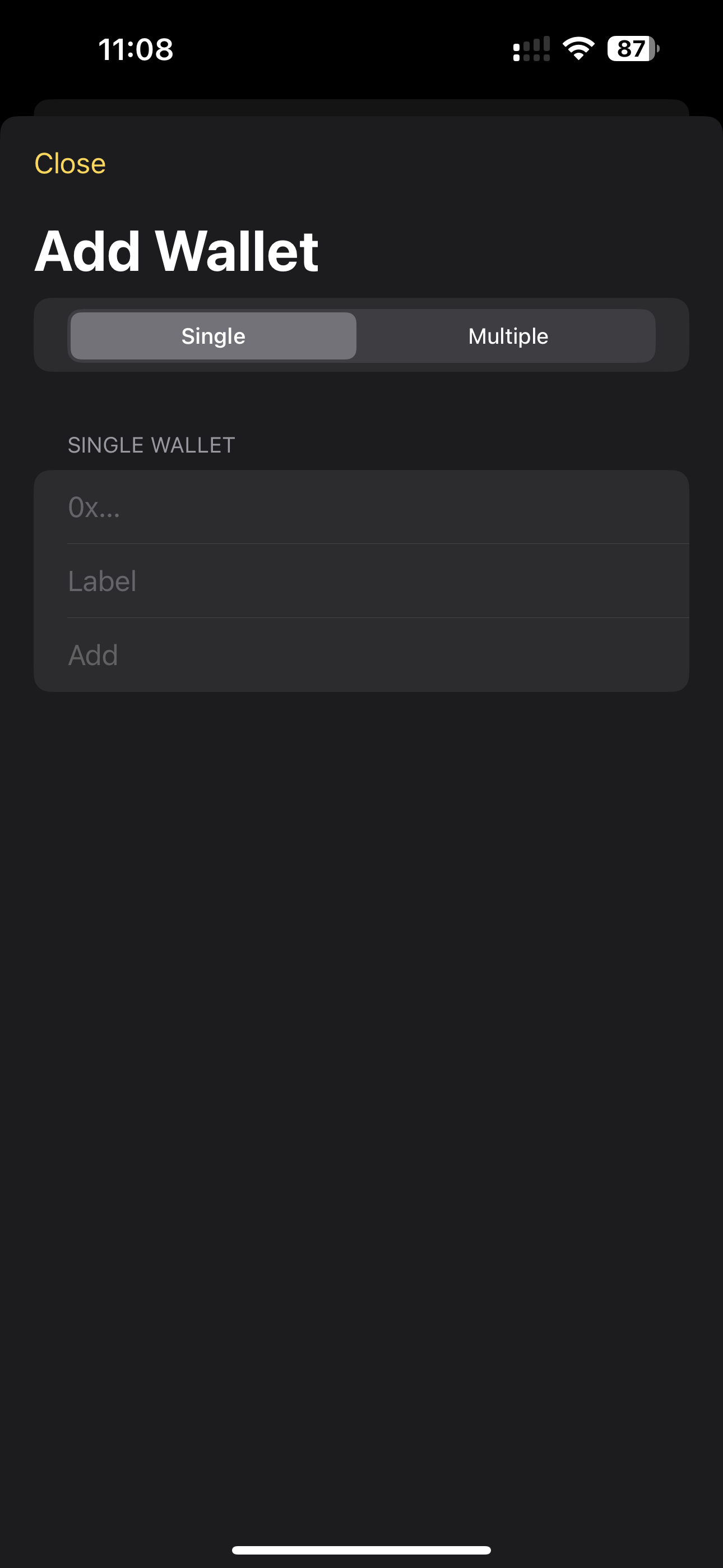Toggle back to Single wallet entry mode
723x1568 pixels.
[212, 335]
